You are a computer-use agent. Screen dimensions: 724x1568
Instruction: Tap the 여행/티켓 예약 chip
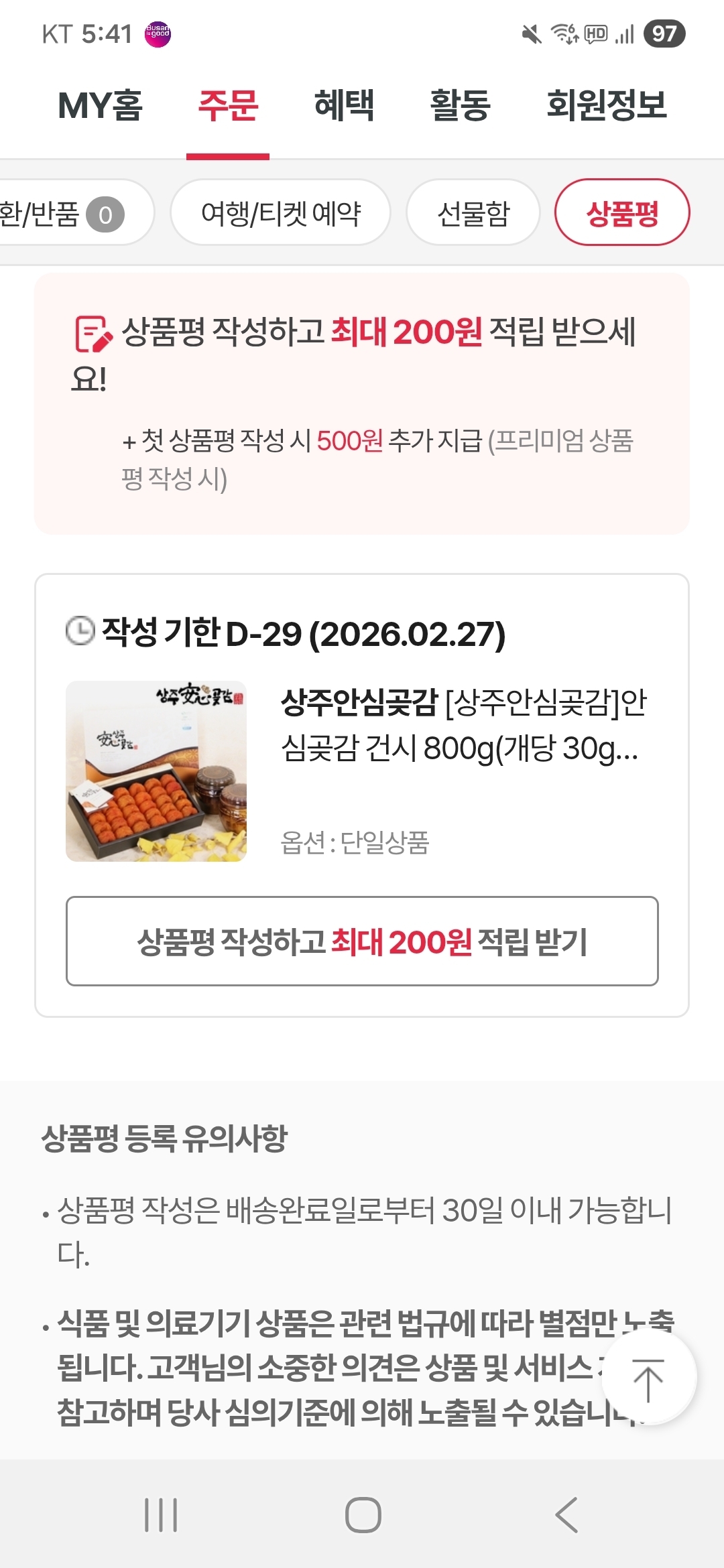click(280, 213)
